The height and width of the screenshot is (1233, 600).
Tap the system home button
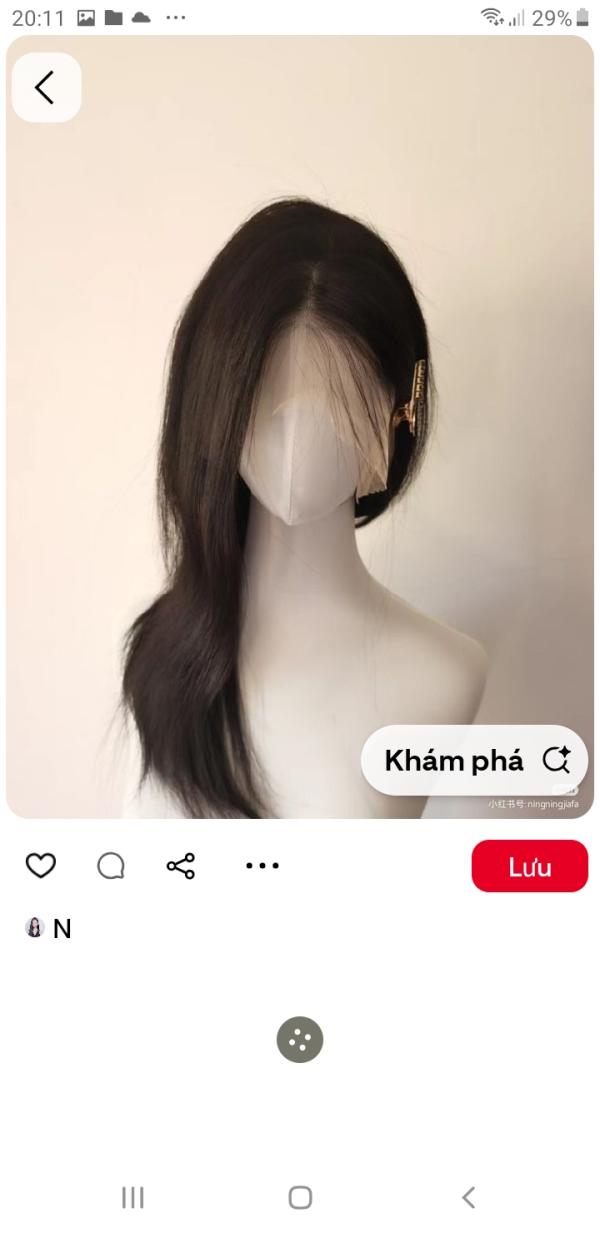(x=300, y=1197)
